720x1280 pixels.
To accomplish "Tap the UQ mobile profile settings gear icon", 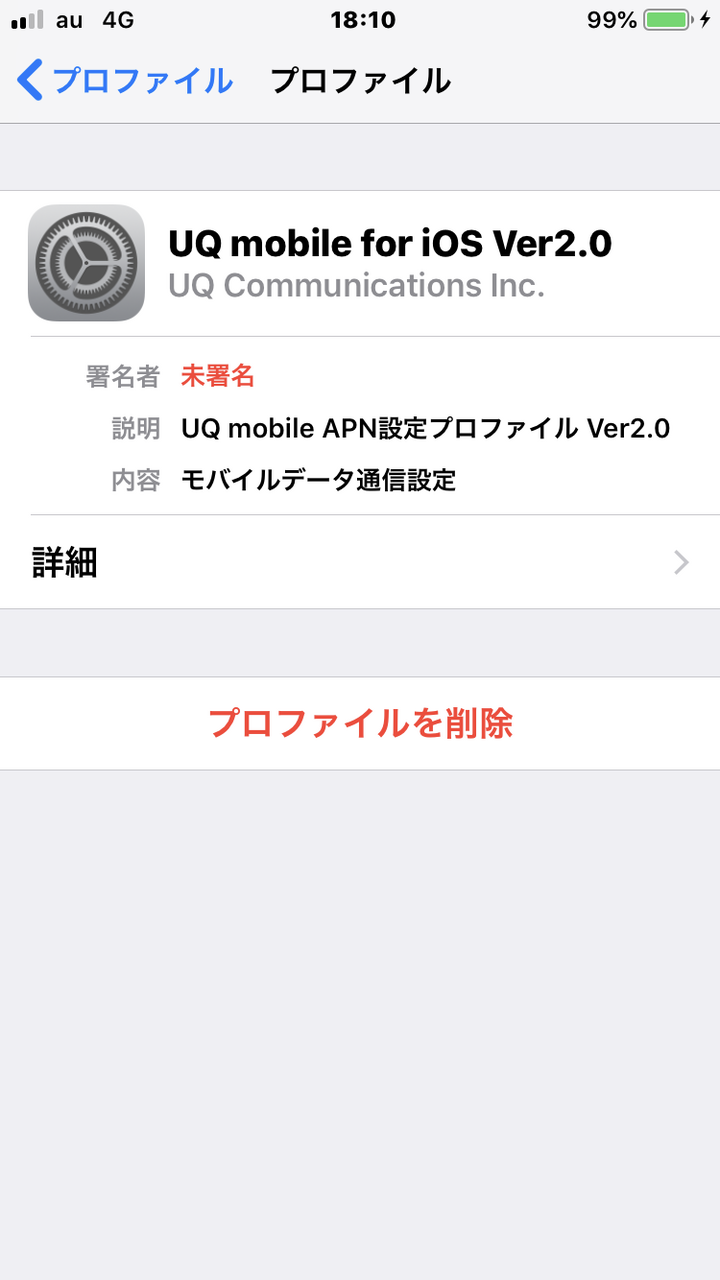I will [x=86, y=262].
